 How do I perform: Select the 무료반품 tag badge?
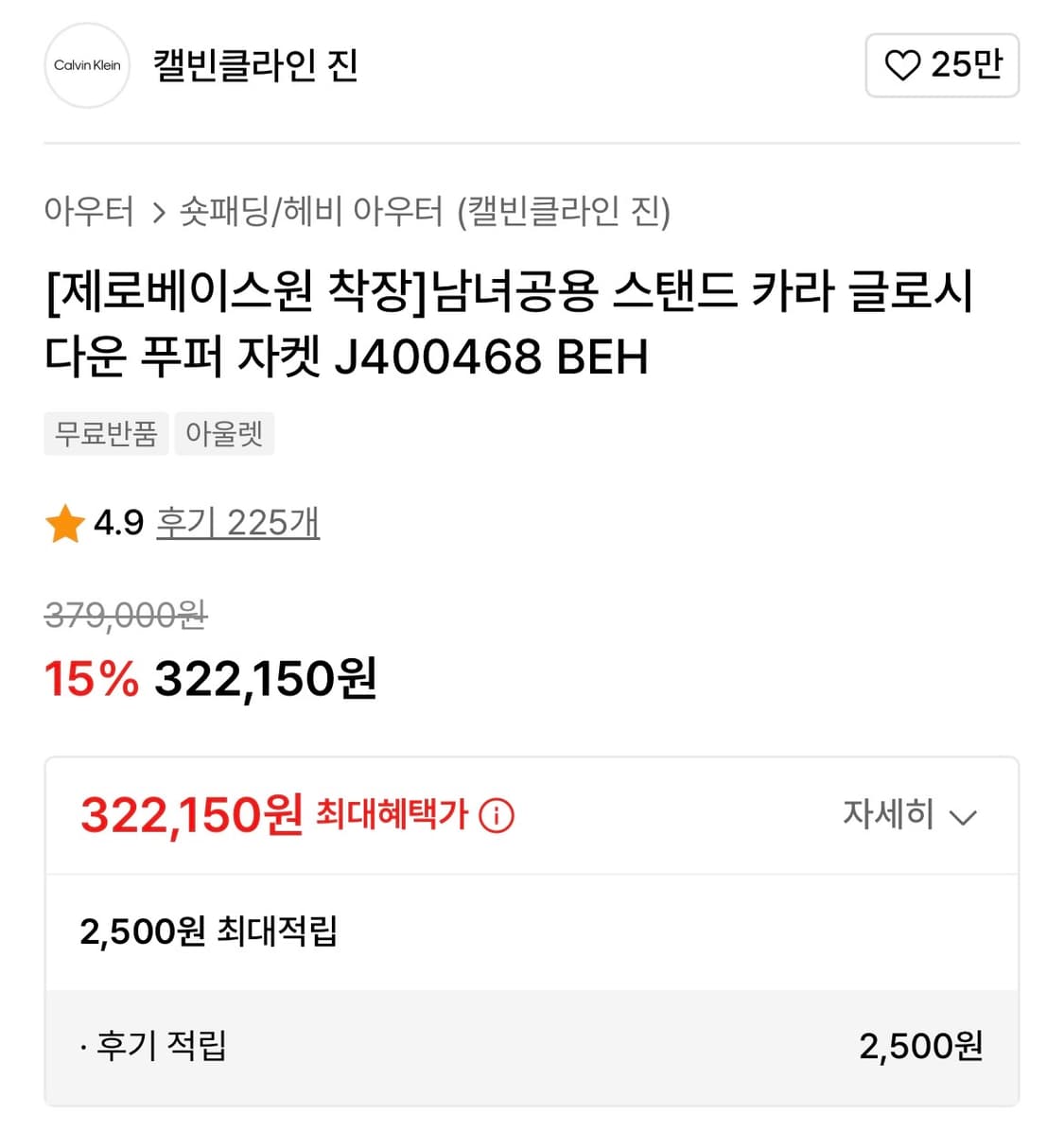(106, 433)
